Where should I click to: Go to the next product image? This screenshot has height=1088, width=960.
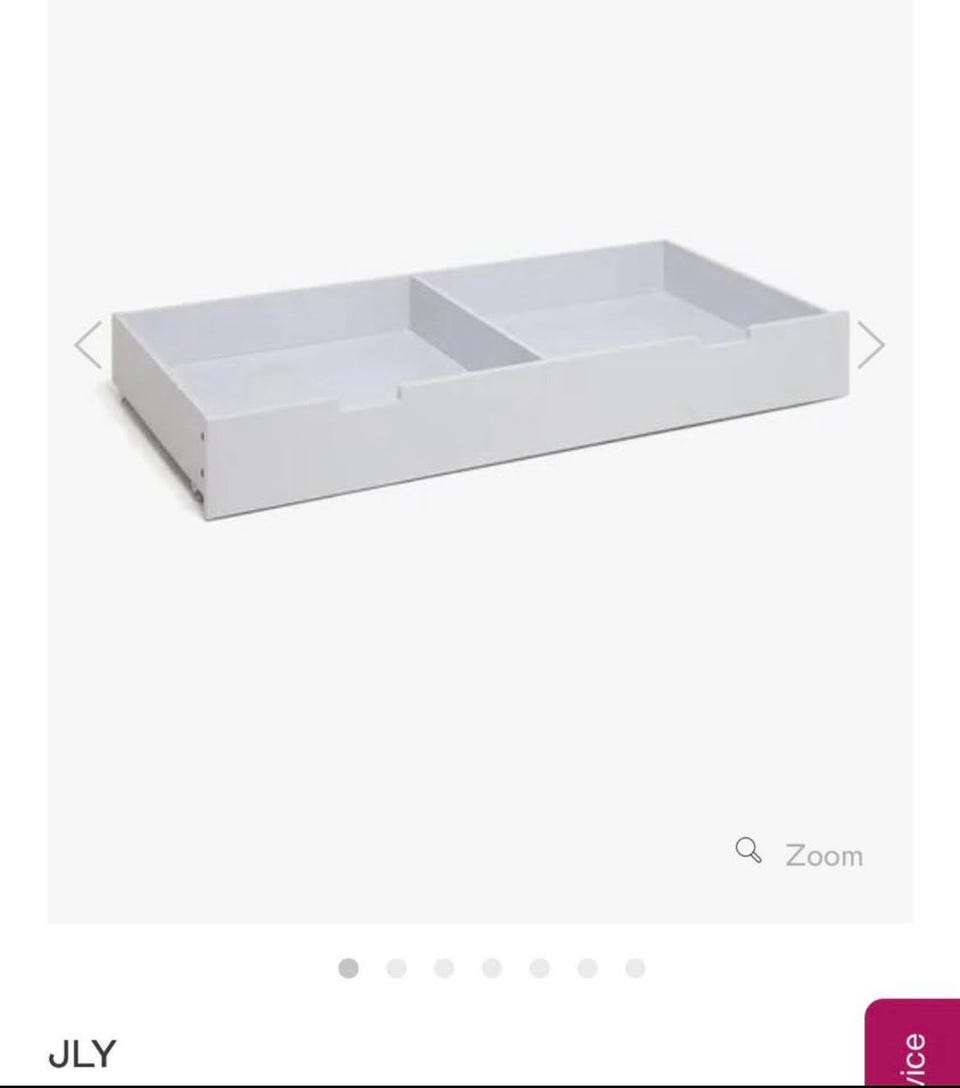pyautogui.click(x=870, y=345)
